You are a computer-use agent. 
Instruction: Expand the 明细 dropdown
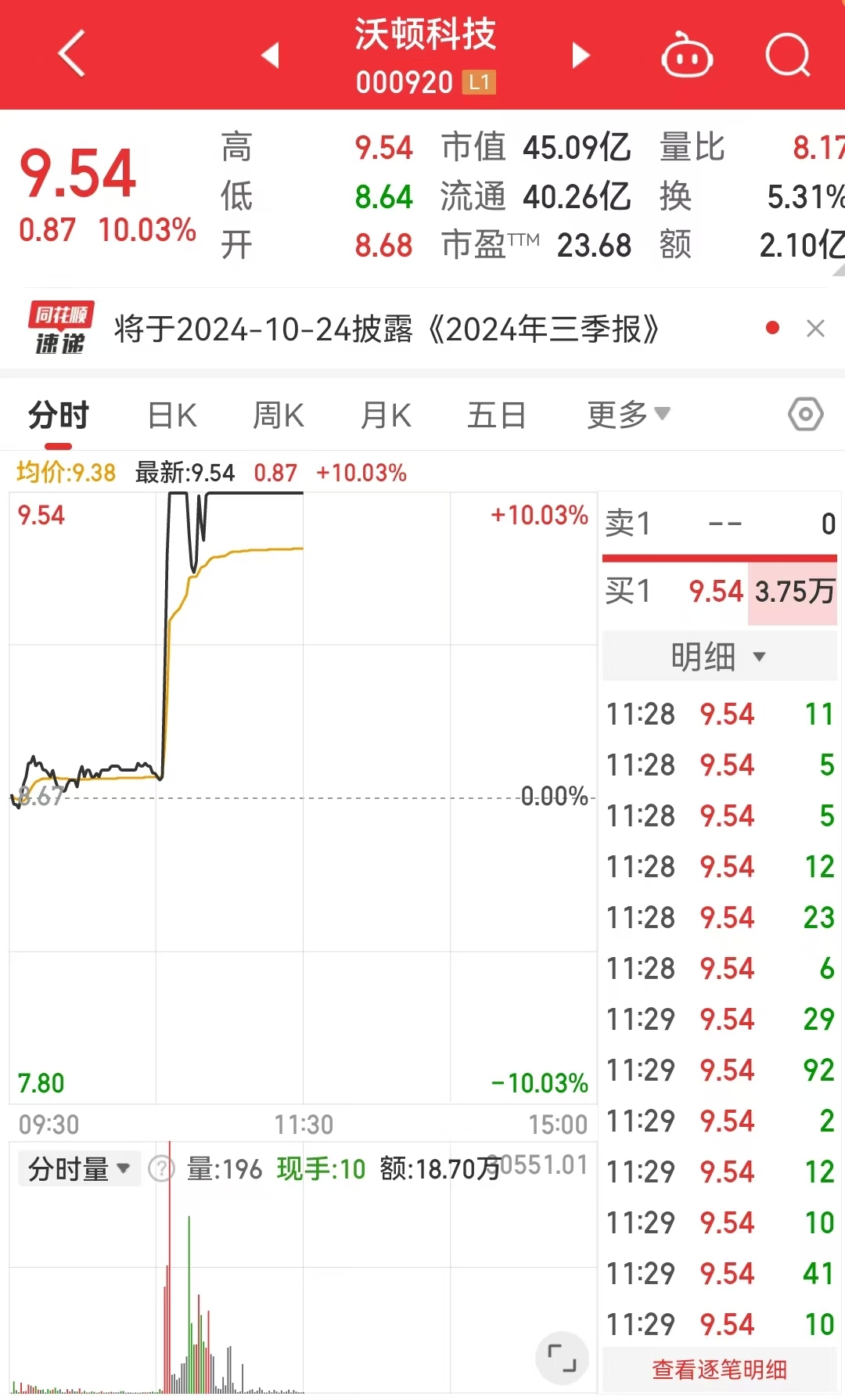point(719,656)
